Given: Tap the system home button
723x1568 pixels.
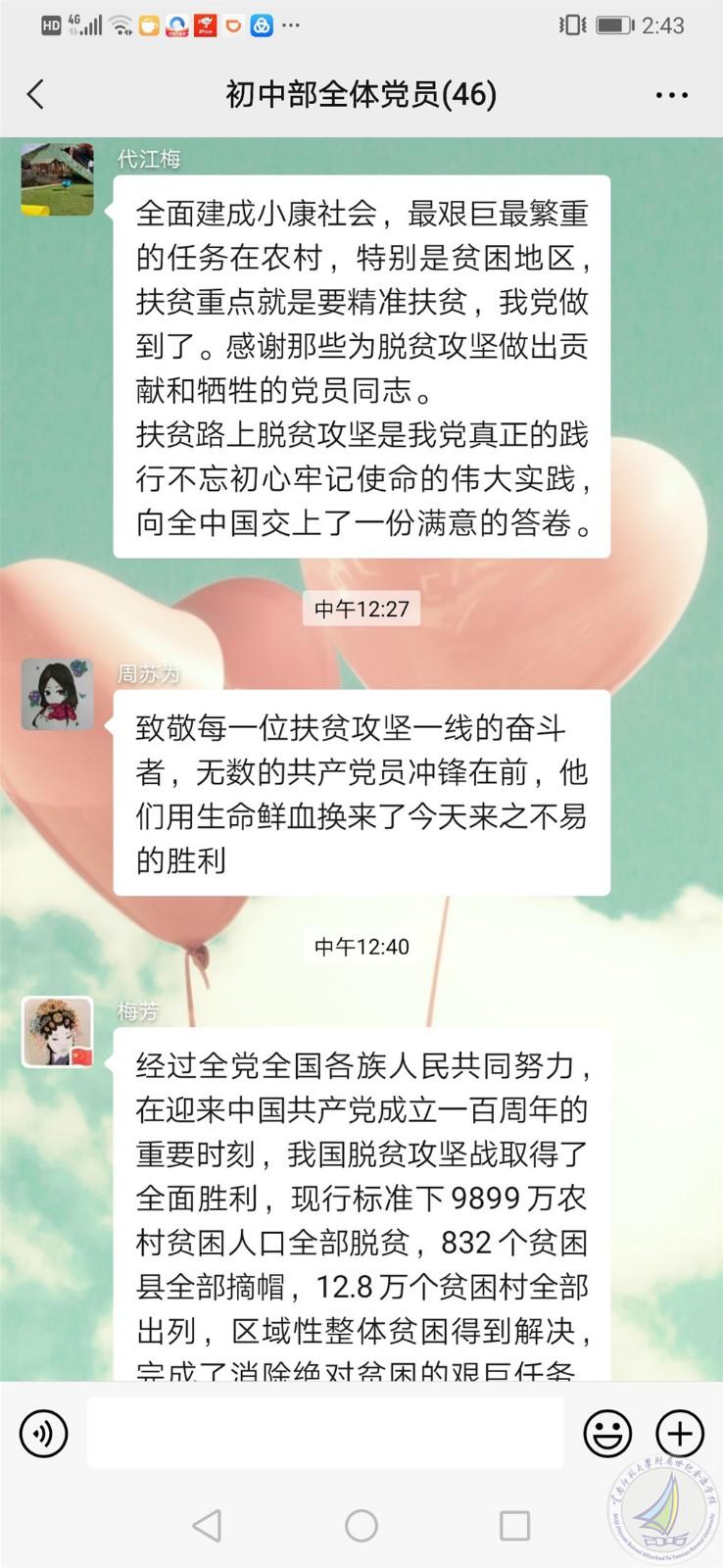Looking at the screenshot, I should tap(361, 1525).
